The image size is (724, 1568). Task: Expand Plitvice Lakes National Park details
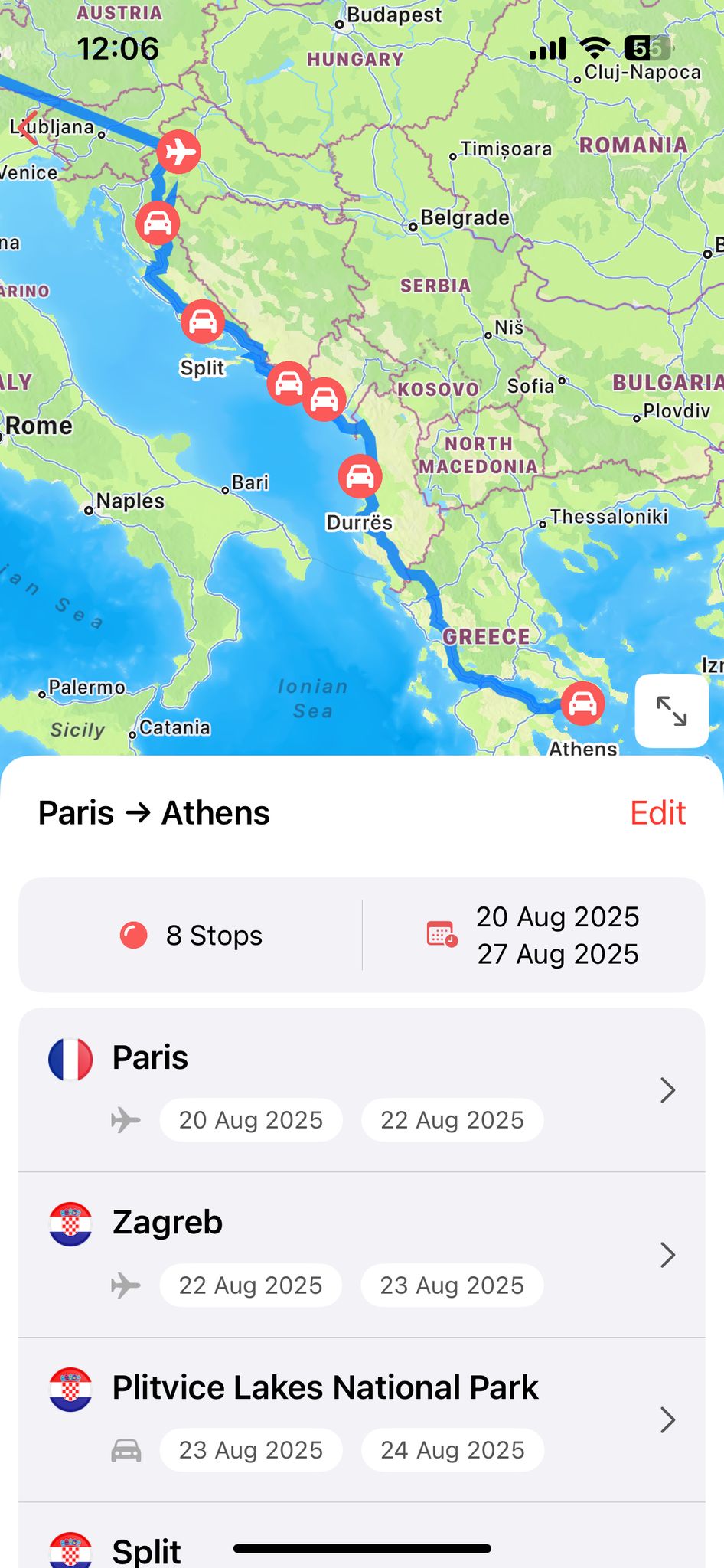pos(667,1420)
